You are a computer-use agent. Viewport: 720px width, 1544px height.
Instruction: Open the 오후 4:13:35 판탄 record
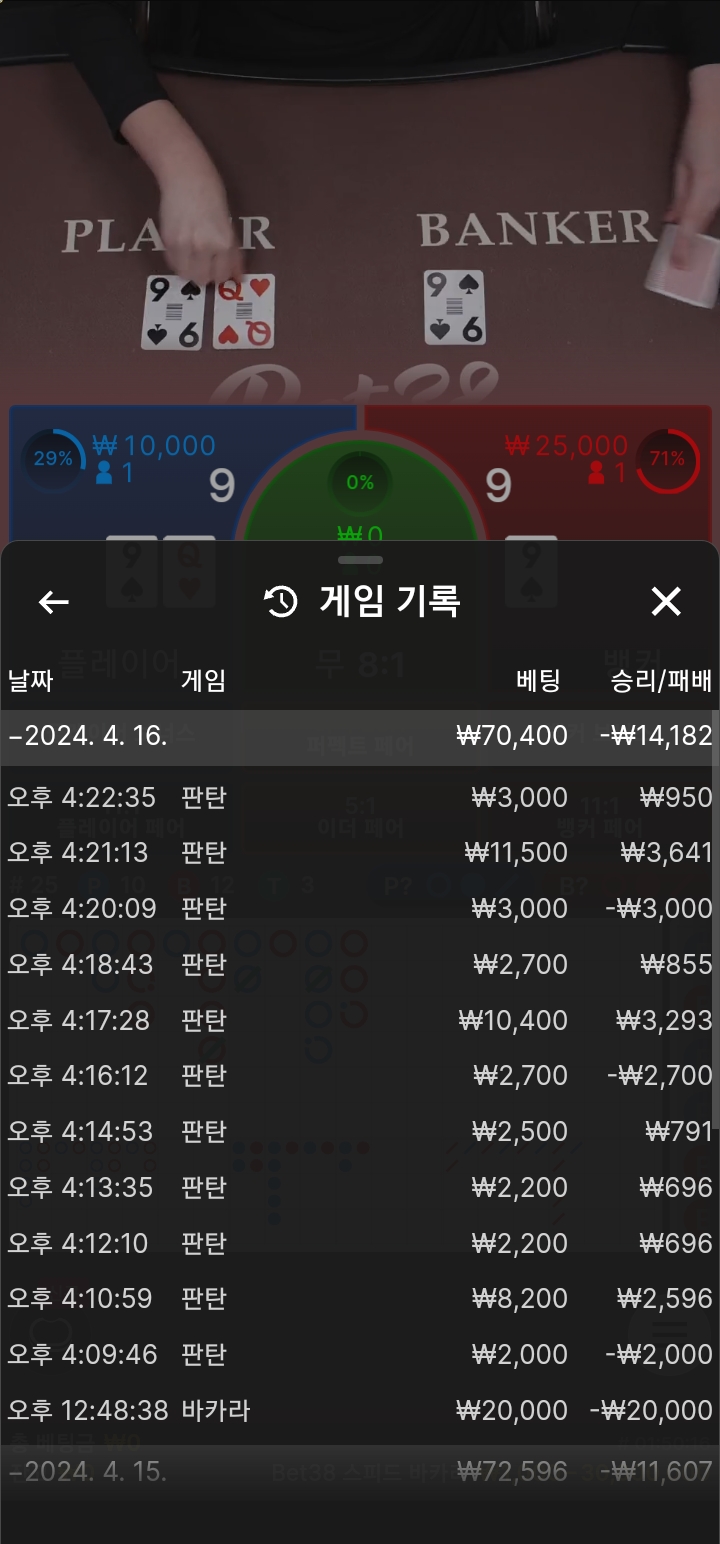click(359, 1188)
